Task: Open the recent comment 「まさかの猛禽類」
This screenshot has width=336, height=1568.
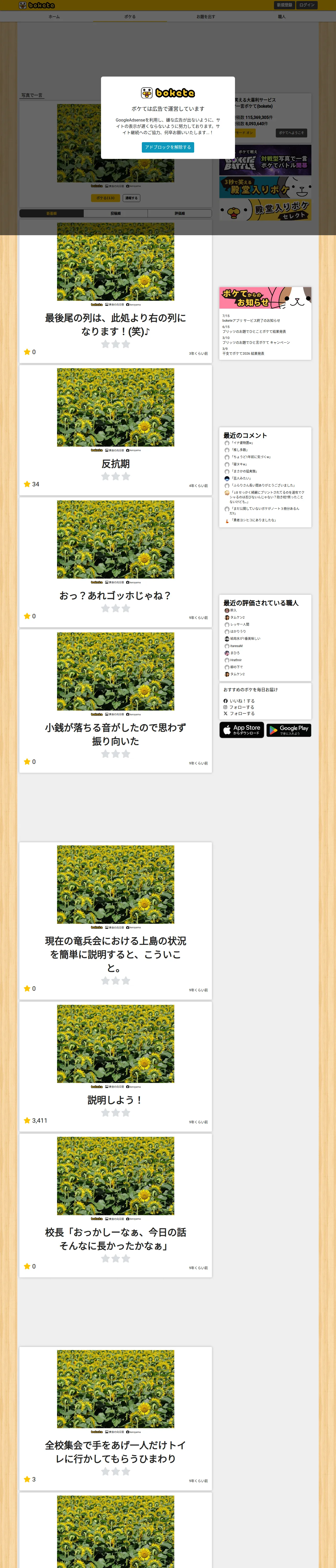Action: pos(244,471)
